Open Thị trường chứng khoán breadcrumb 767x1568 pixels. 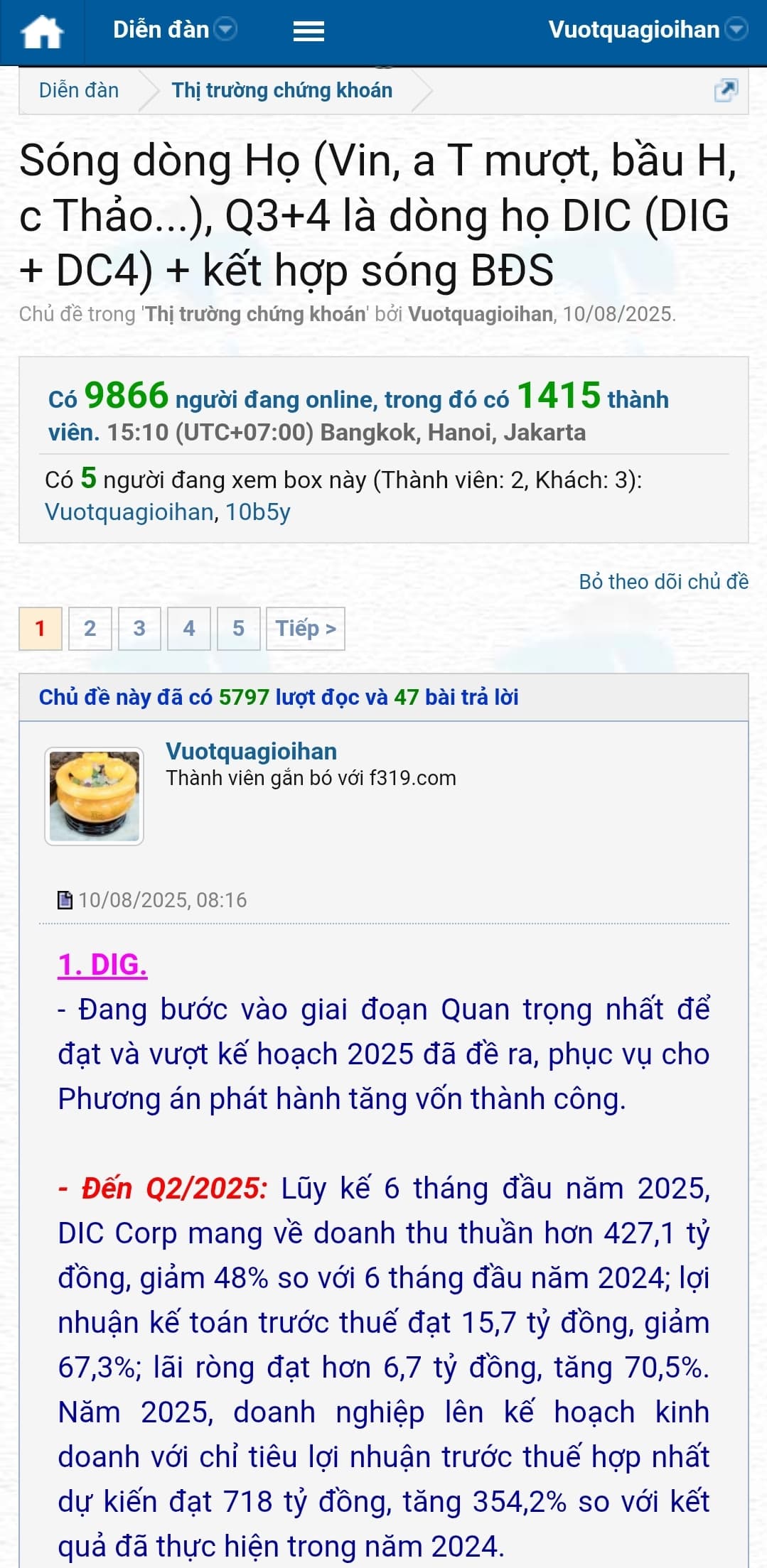pyautogui.click(x=281, y=90)
